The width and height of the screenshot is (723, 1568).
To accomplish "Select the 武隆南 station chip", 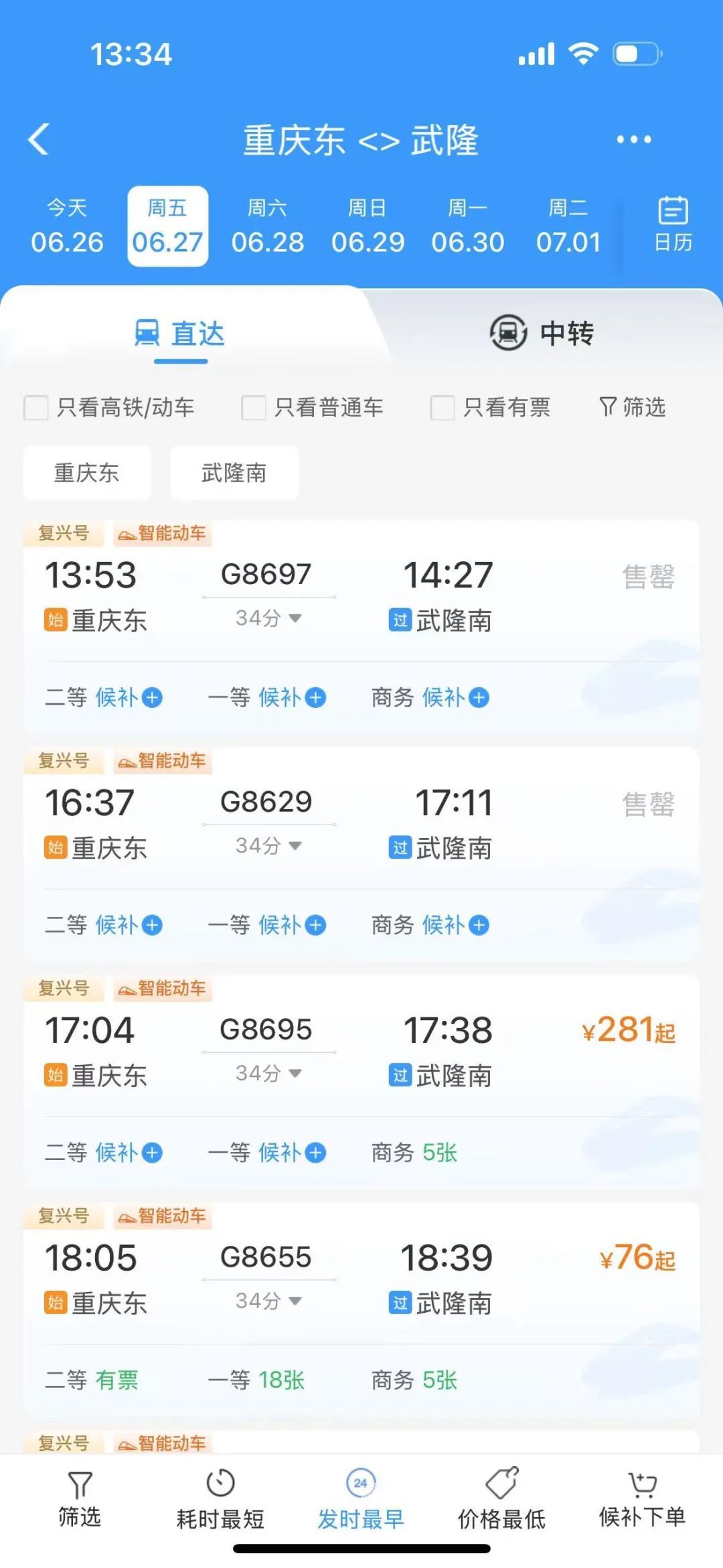I will pos(235,473).
